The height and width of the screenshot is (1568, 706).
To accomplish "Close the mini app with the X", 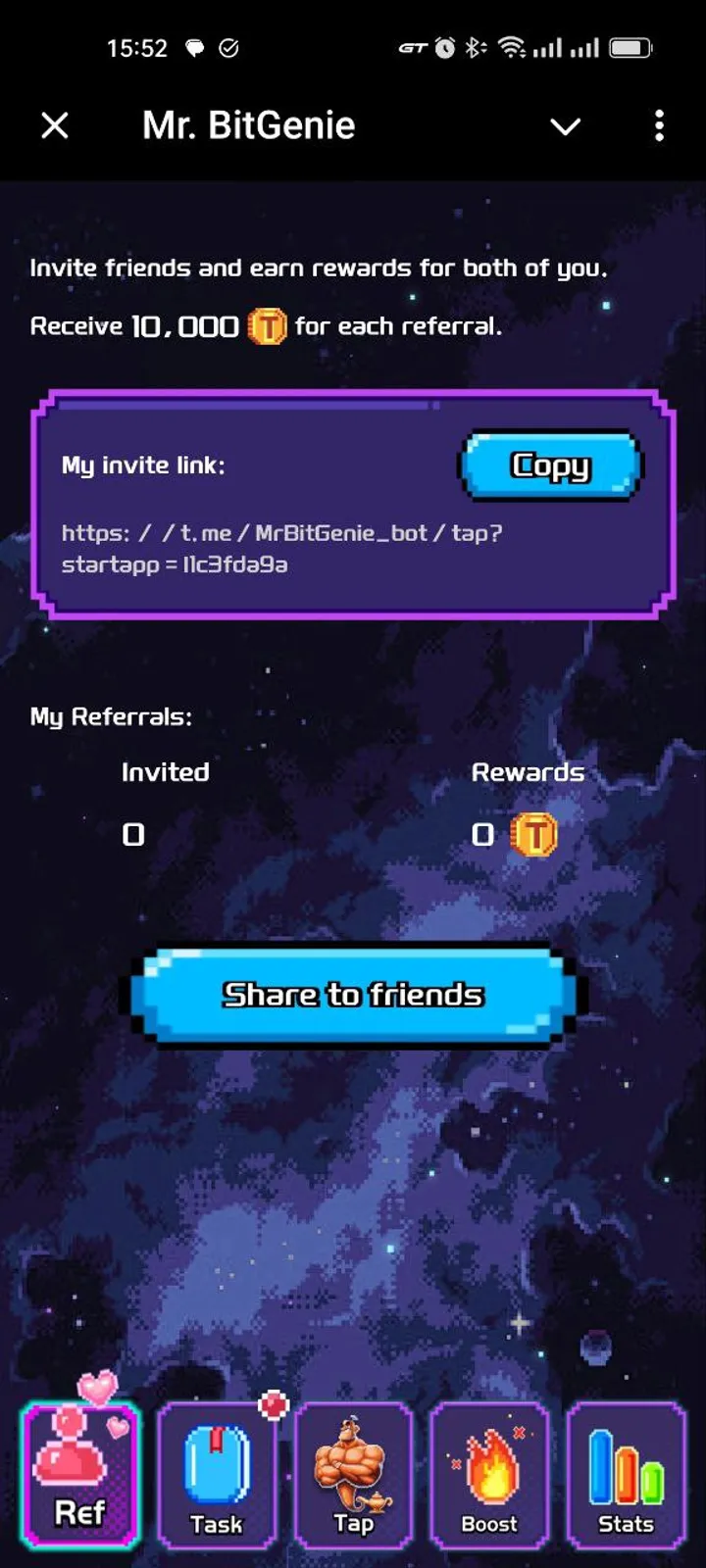I will coord(55,125).
